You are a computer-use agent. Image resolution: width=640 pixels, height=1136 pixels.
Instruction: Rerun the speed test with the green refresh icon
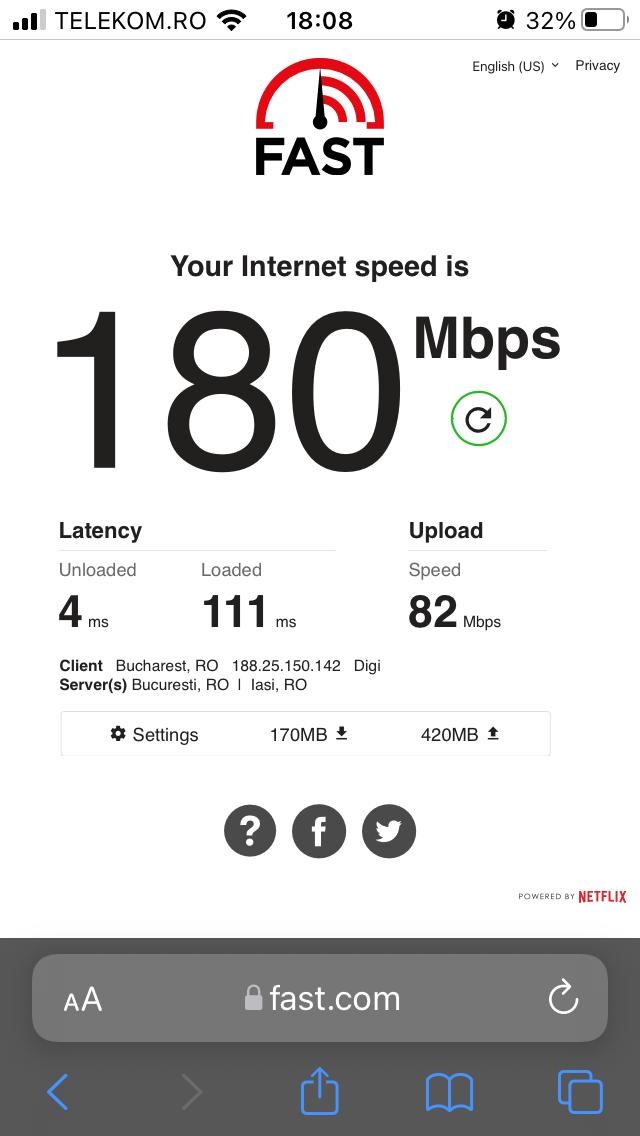pyautogui.click(x=479, y=418)
